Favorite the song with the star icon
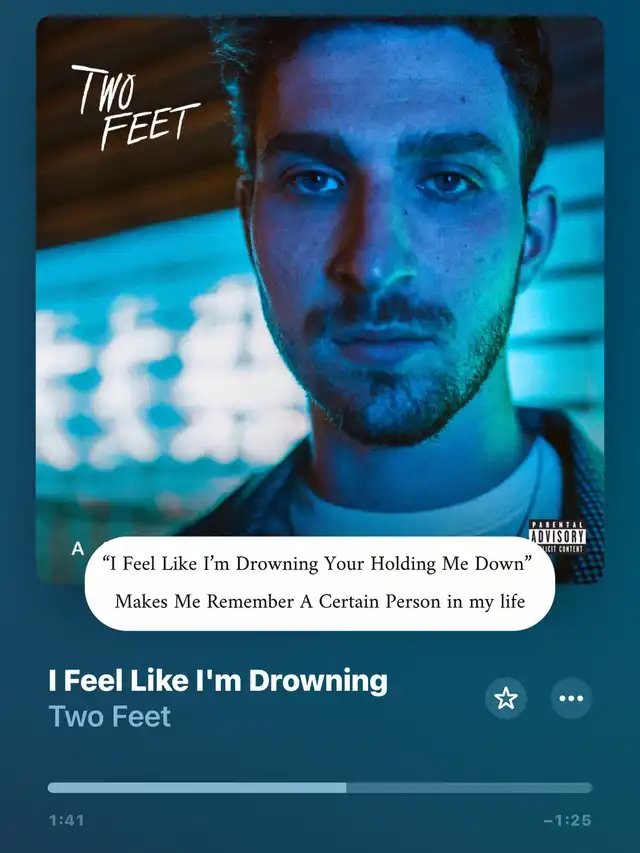 [506, 698]
